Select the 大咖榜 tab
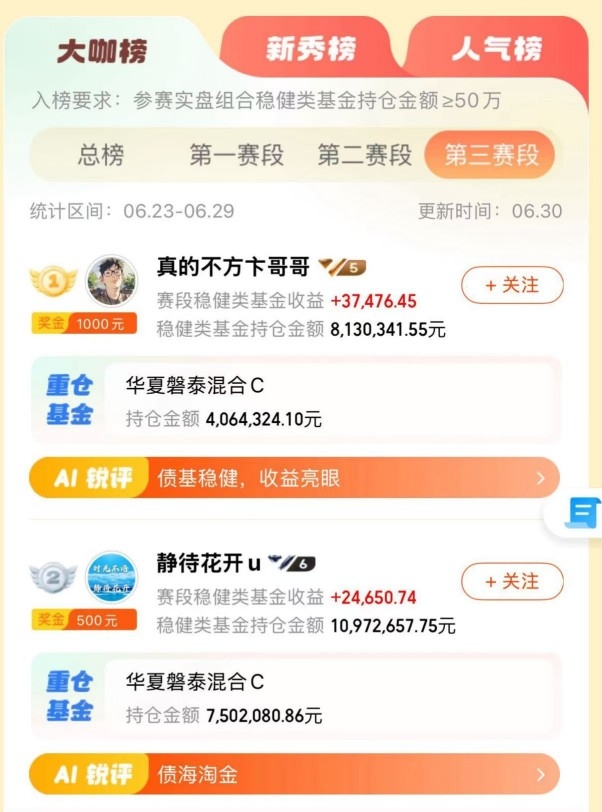602x812 pixels. (102, 51)
